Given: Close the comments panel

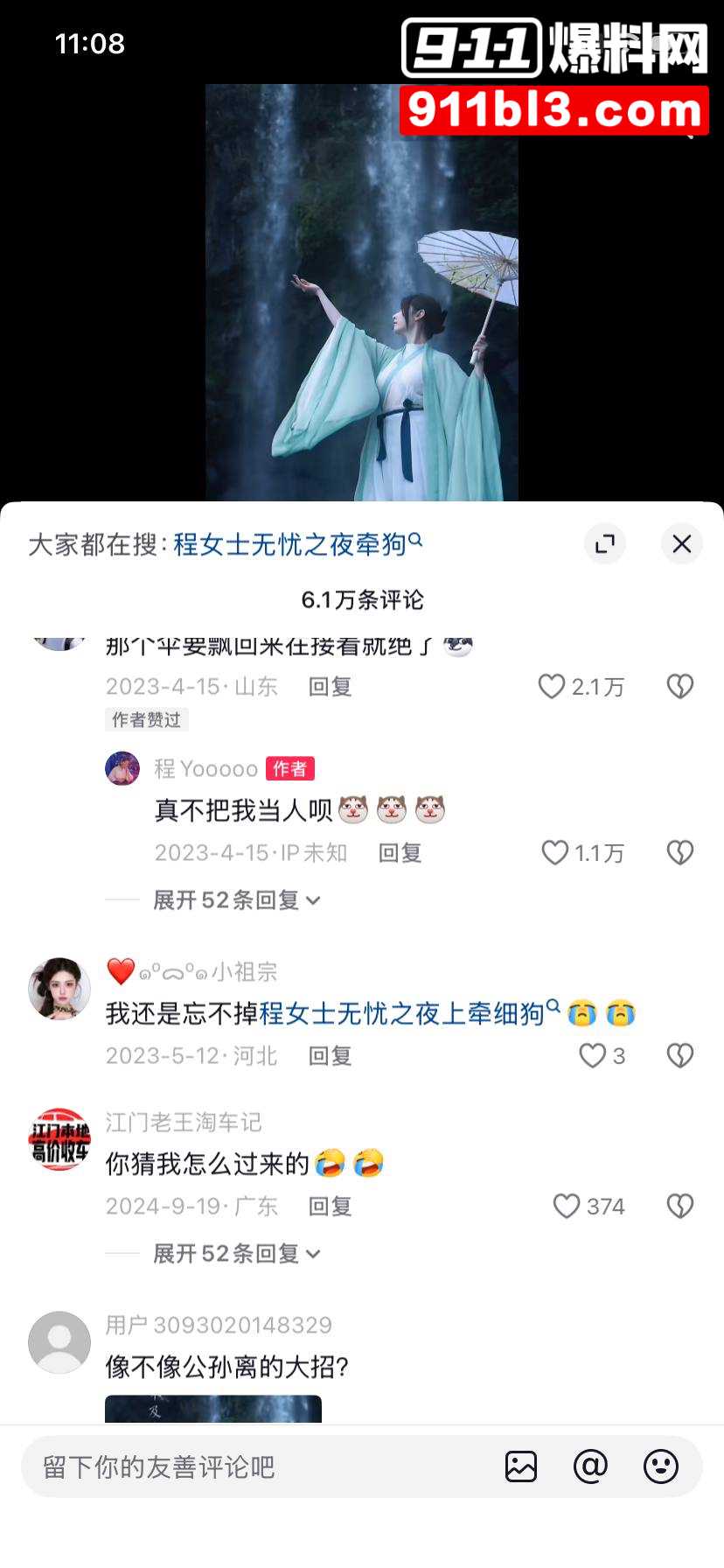Looking at the screenshot, I should point(681,544).
